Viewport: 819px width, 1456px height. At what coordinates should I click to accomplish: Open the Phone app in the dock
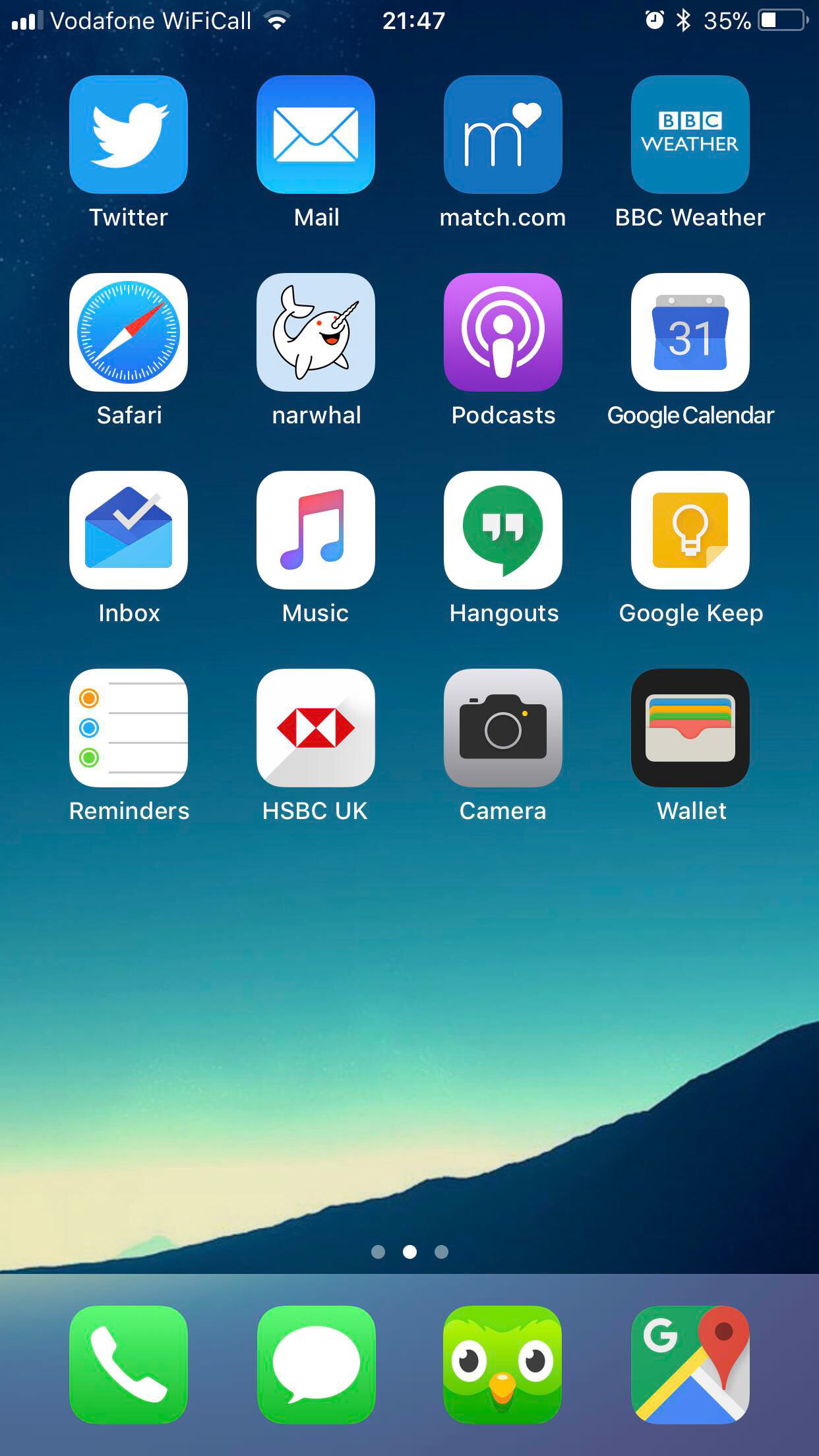[129, 1365]
